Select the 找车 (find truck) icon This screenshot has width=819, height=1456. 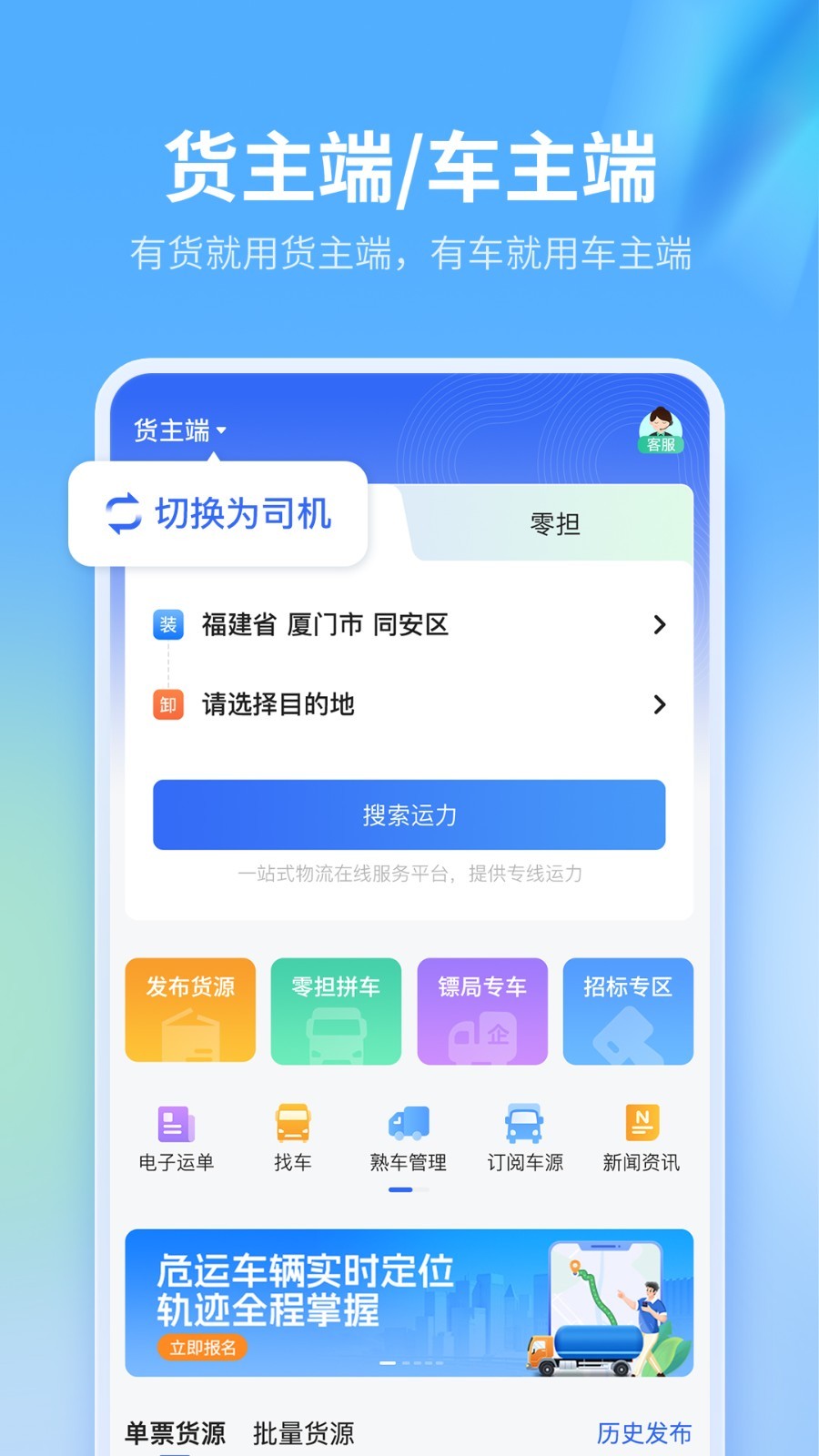291,1136
